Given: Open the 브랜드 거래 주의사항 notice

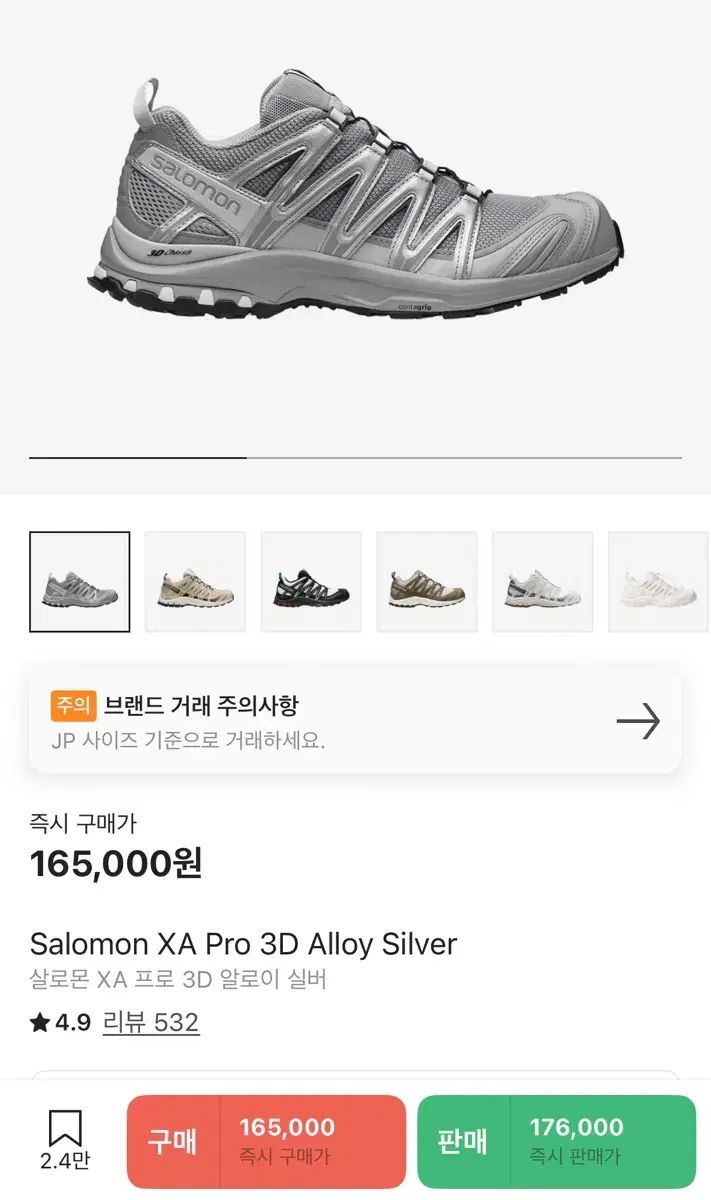Looking at the screenshot, I should (x=355, y=721).
